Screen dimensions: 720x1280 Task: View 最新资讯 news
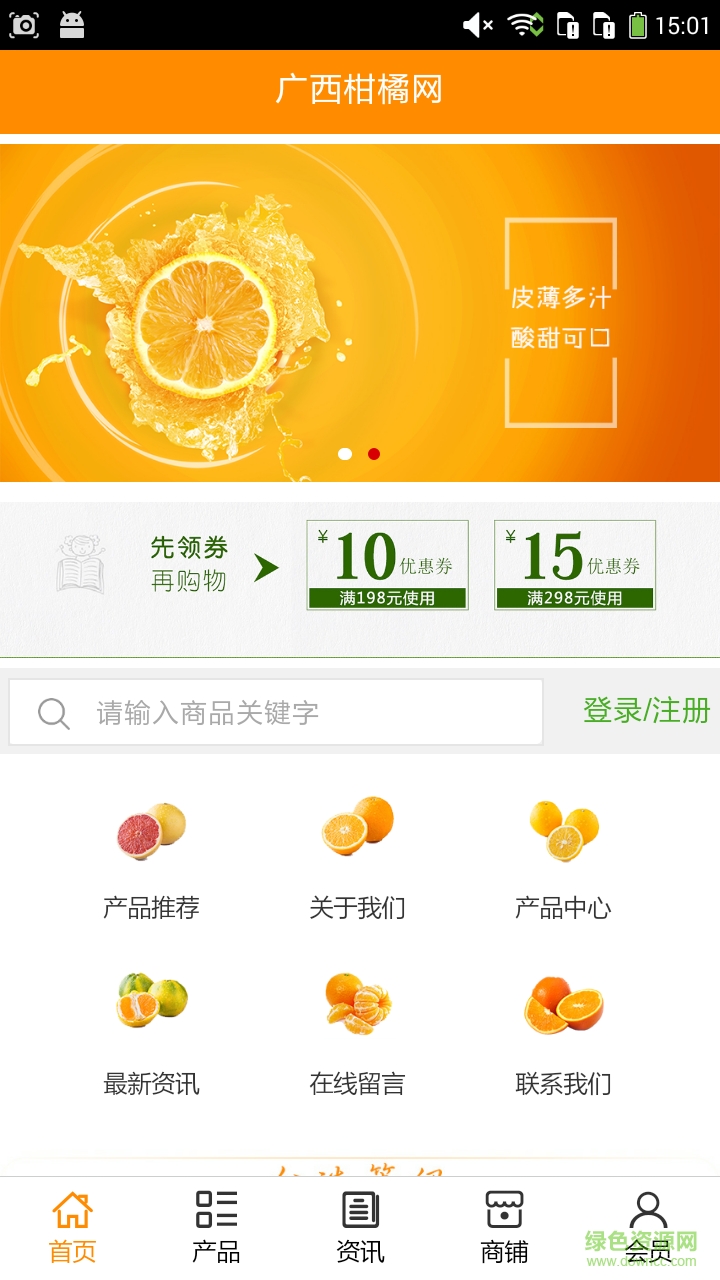point(152,1032)
